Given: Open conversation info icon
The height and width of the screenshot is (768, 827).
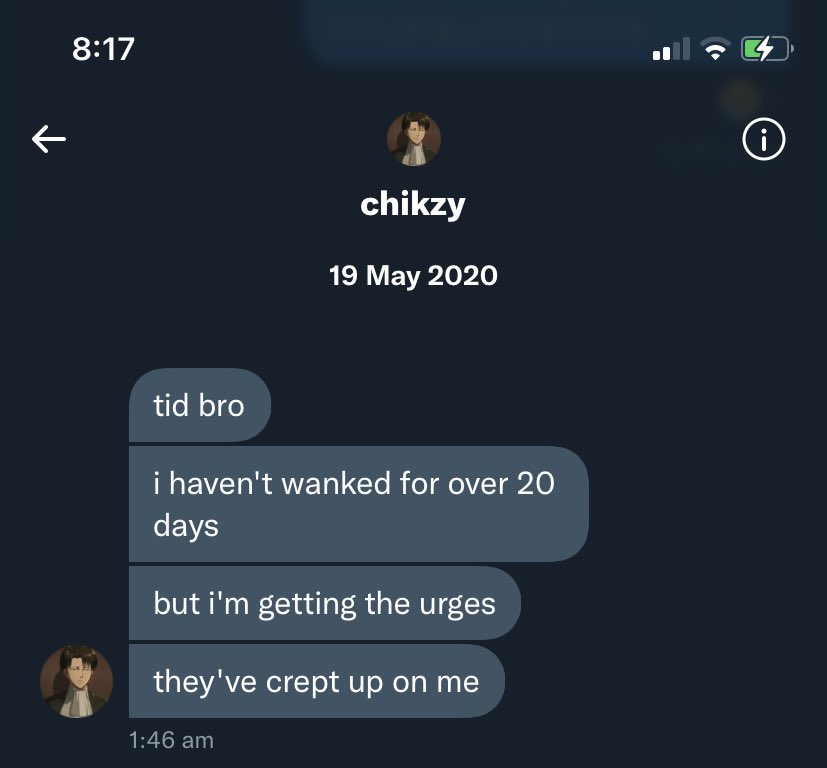Looking at the screenshot, I should [x=764, y=140].
